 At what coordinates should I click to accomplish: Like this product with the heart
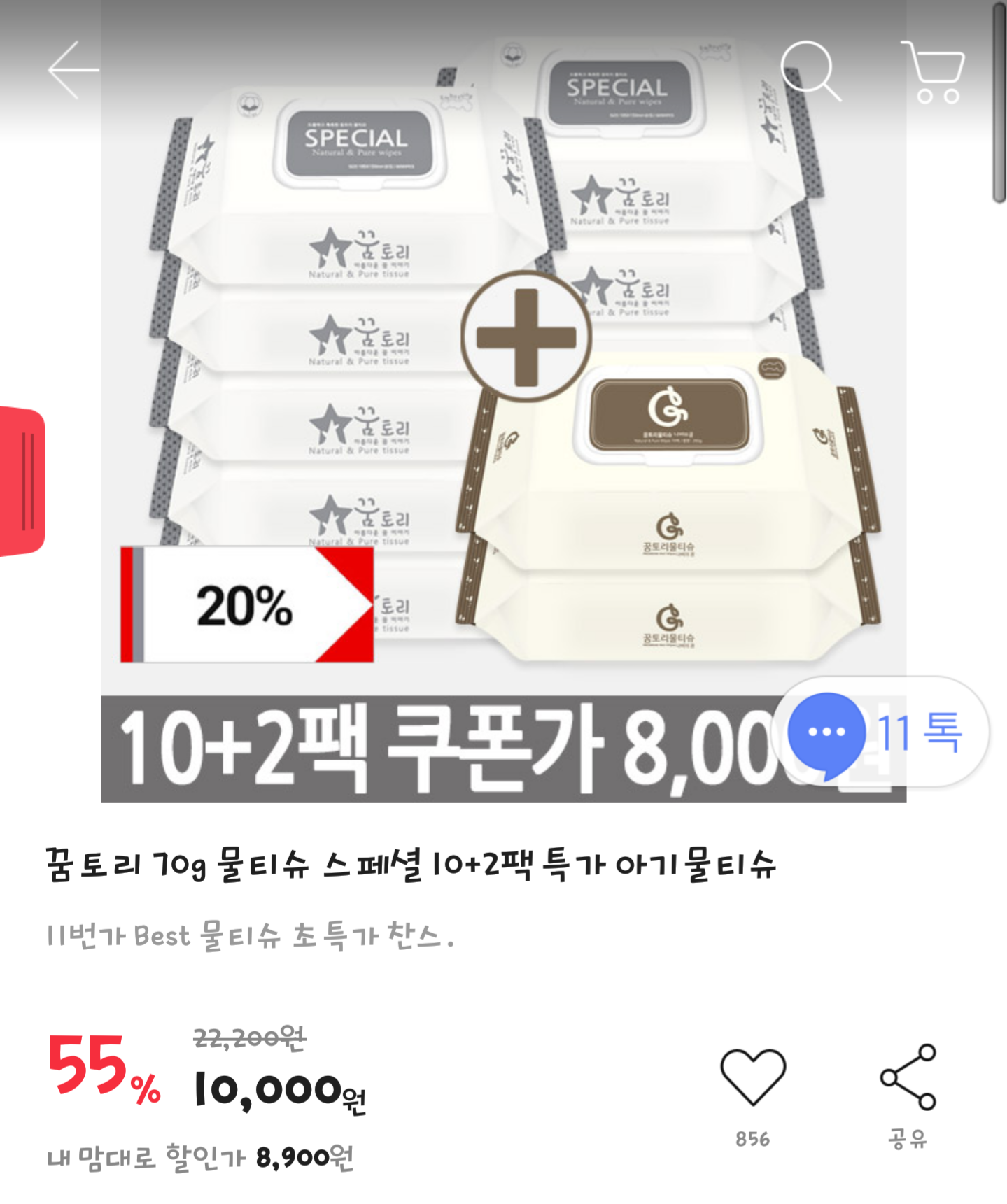click(752, 1078)
